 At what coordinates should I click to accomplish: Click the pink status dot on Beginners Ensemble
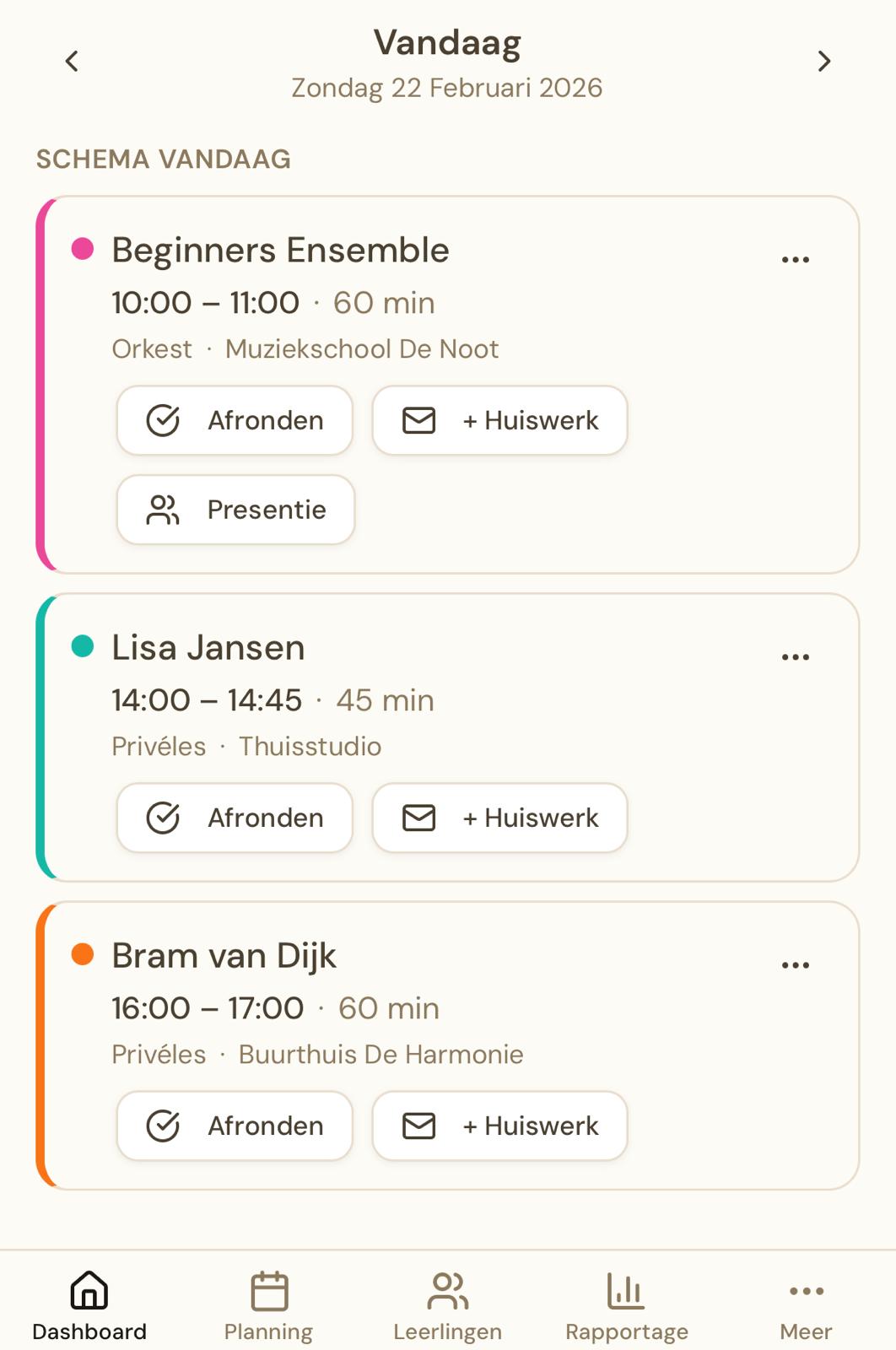pyautogui.click(x=81, y=249)
